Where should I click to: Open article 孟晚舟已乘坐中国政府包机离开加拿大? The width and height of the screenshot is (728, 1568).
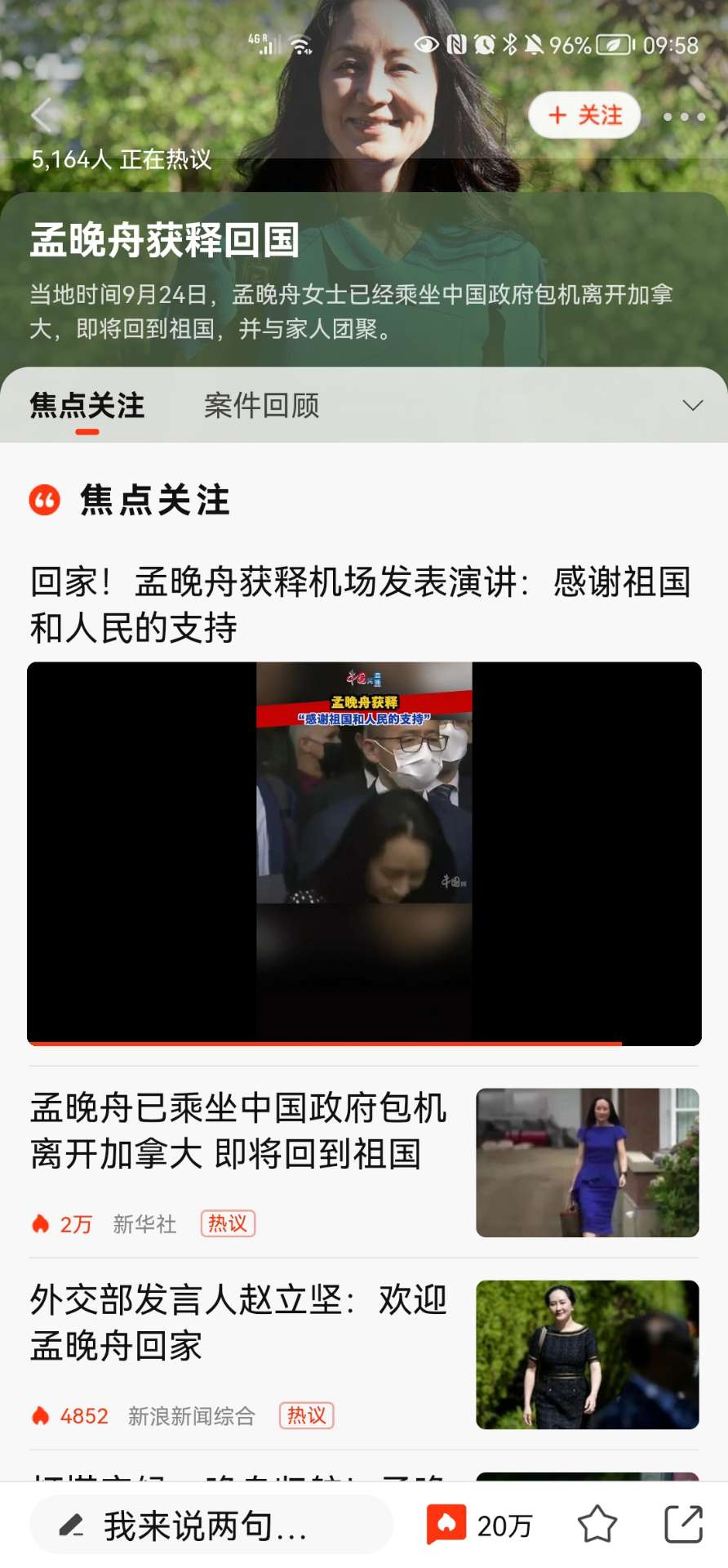238,1130
